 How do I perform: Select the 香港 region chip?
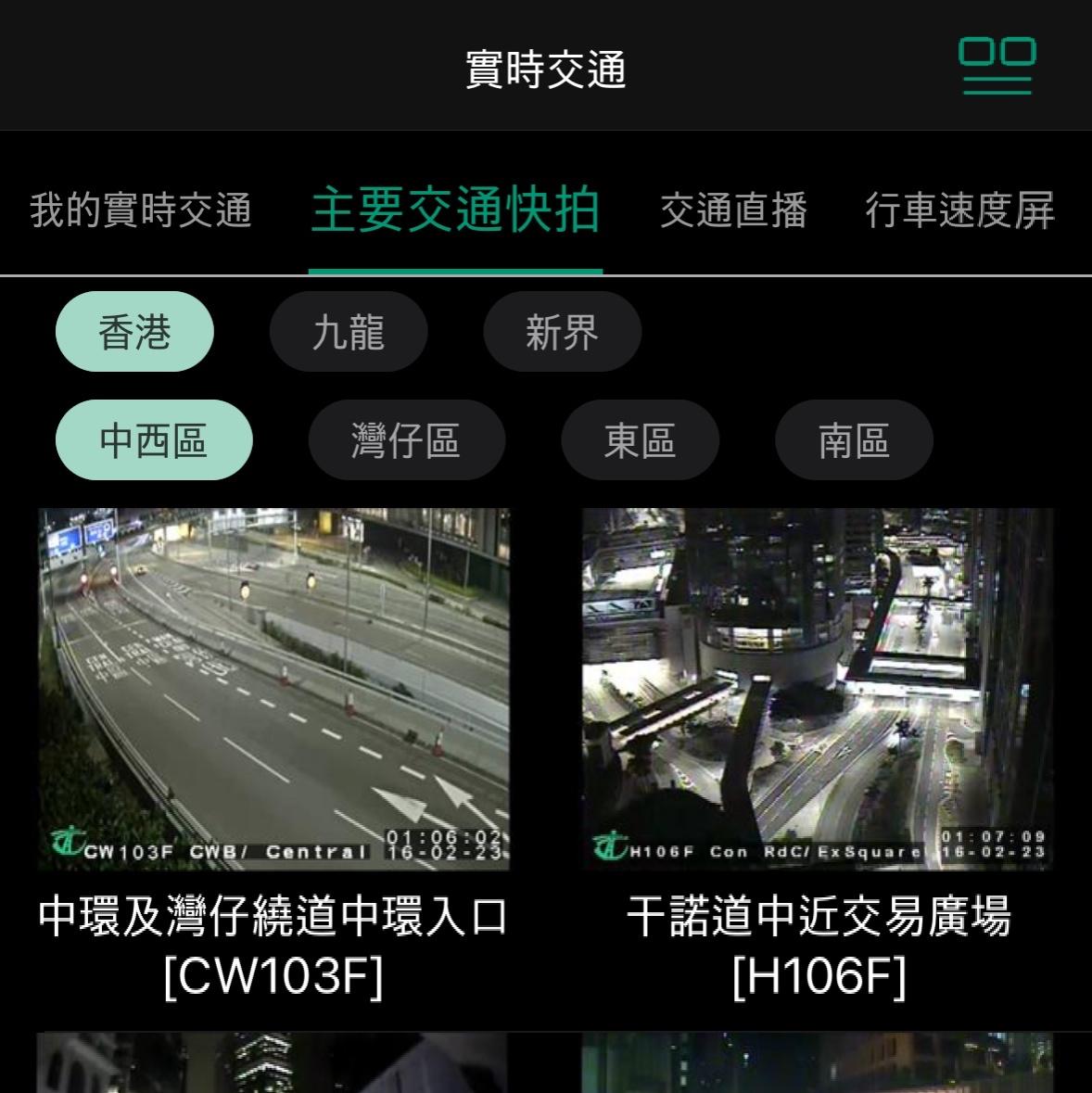(x=134, y=332)
